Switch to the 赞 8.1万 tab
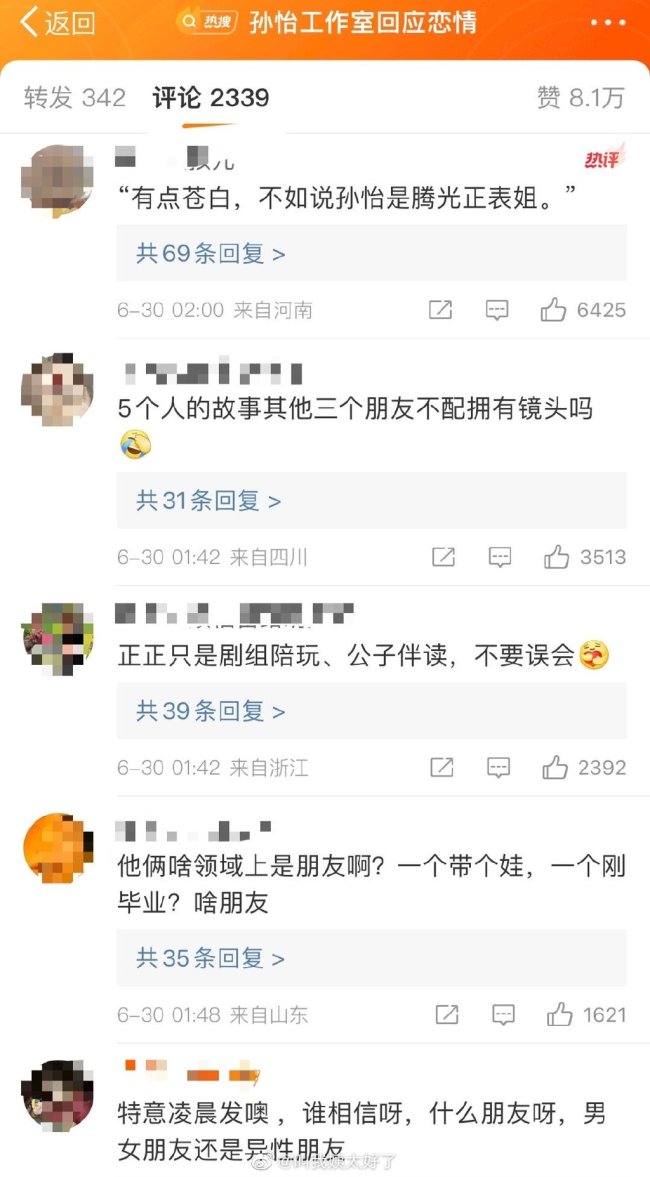Screen dimensions: 650x1177 click(580, 97)
